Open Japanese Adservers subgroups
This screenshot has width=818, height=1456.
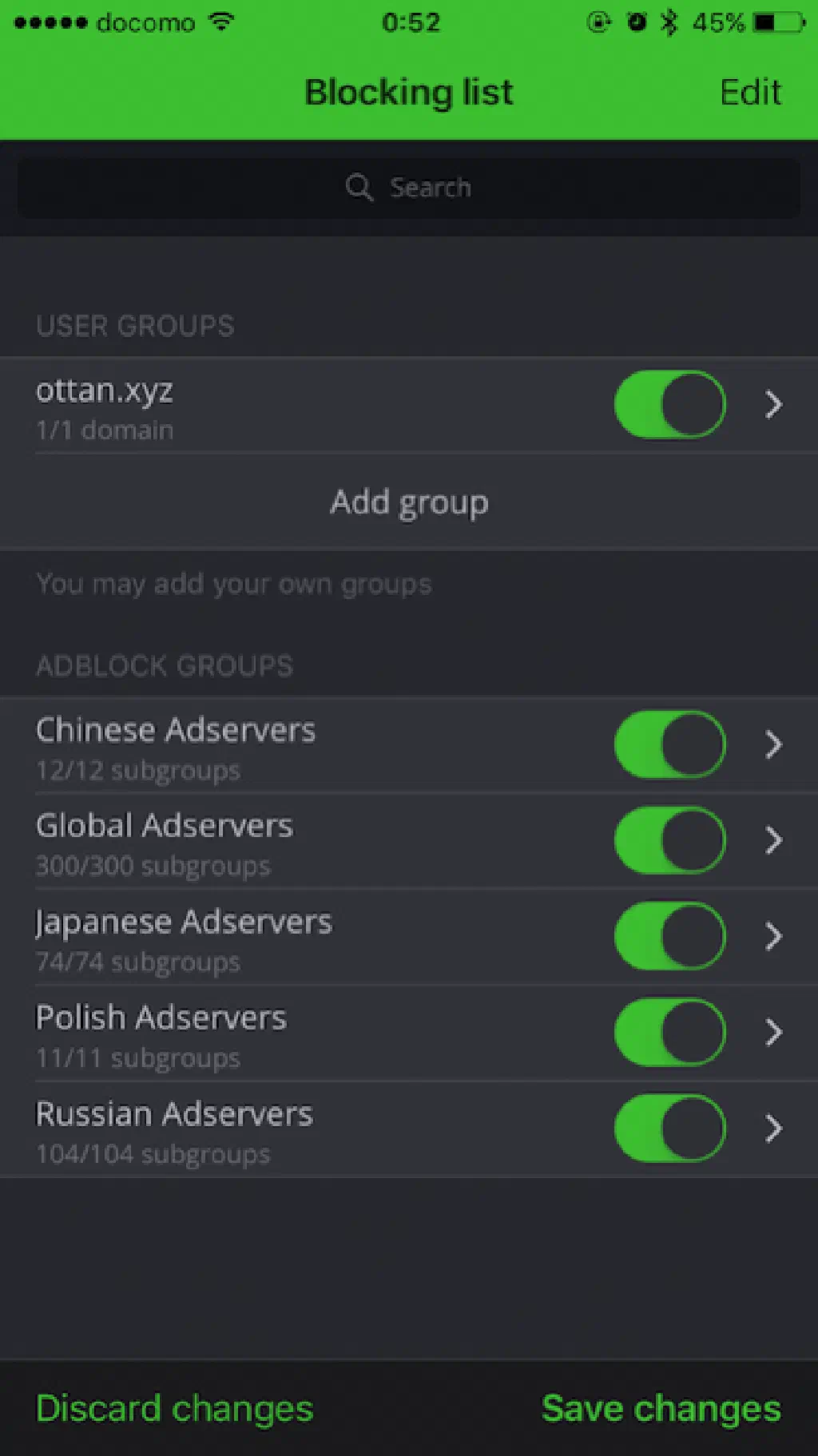pos(773,936)
